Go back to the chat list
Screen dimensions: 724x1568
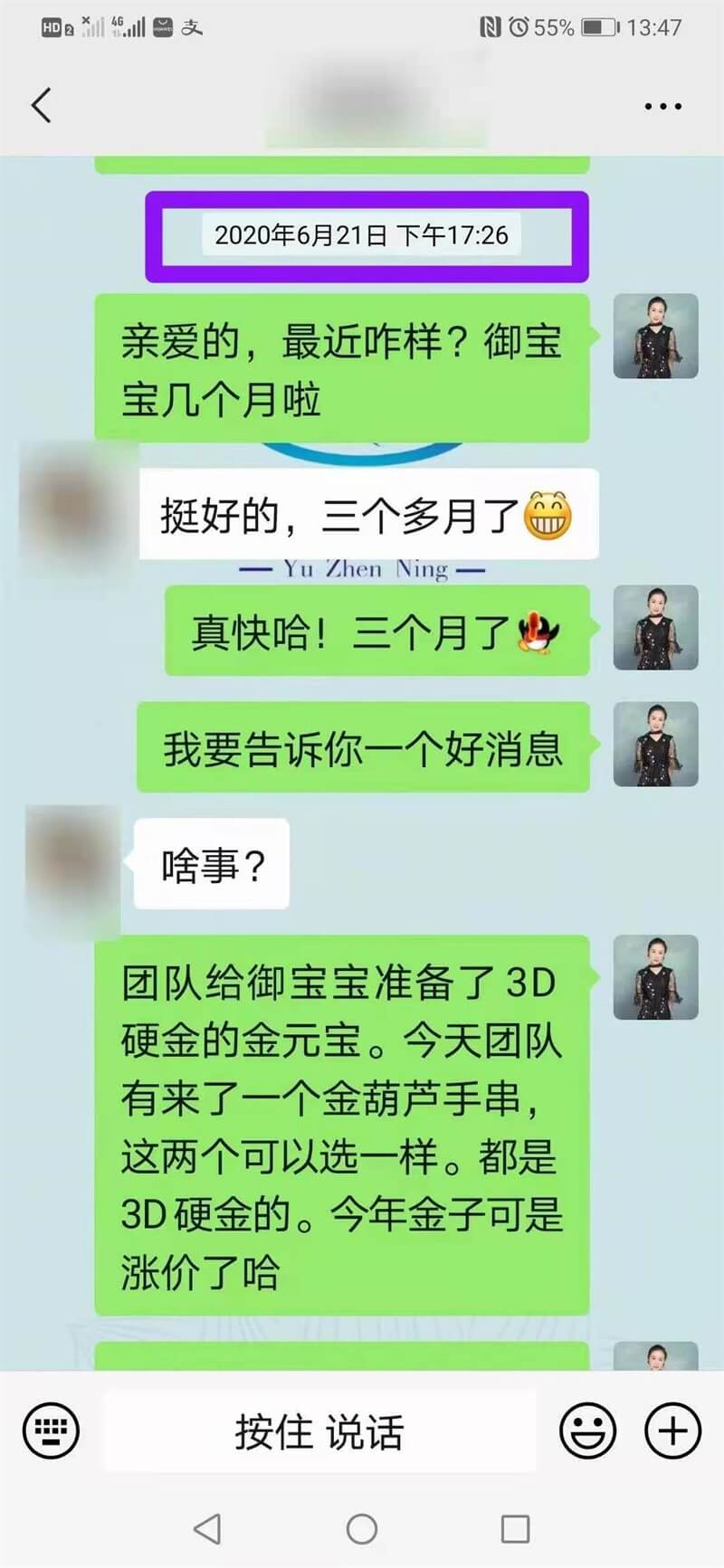point(41,106)
